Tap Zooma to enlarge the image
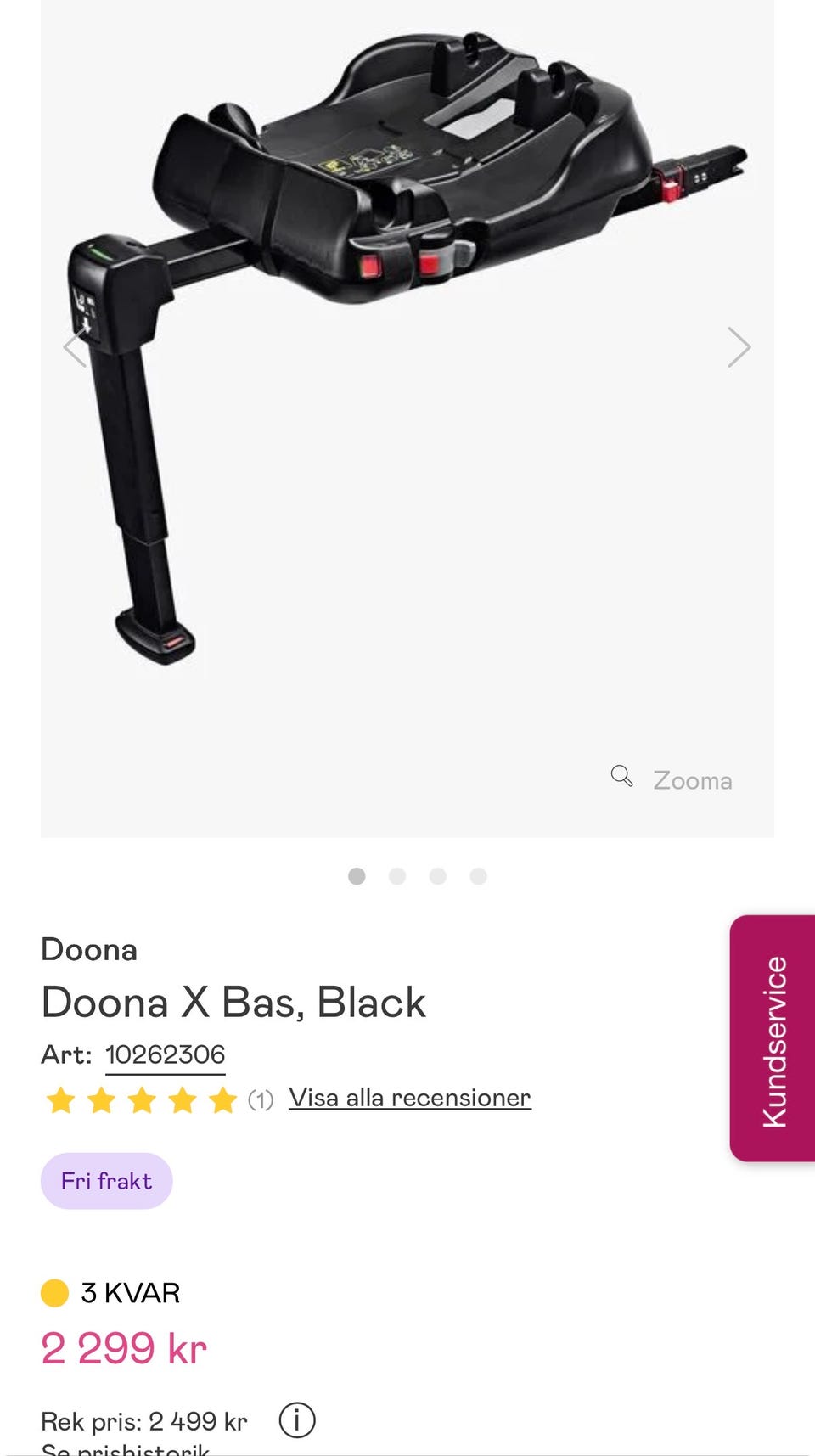Screen dimensions: 815x1456 672,779
